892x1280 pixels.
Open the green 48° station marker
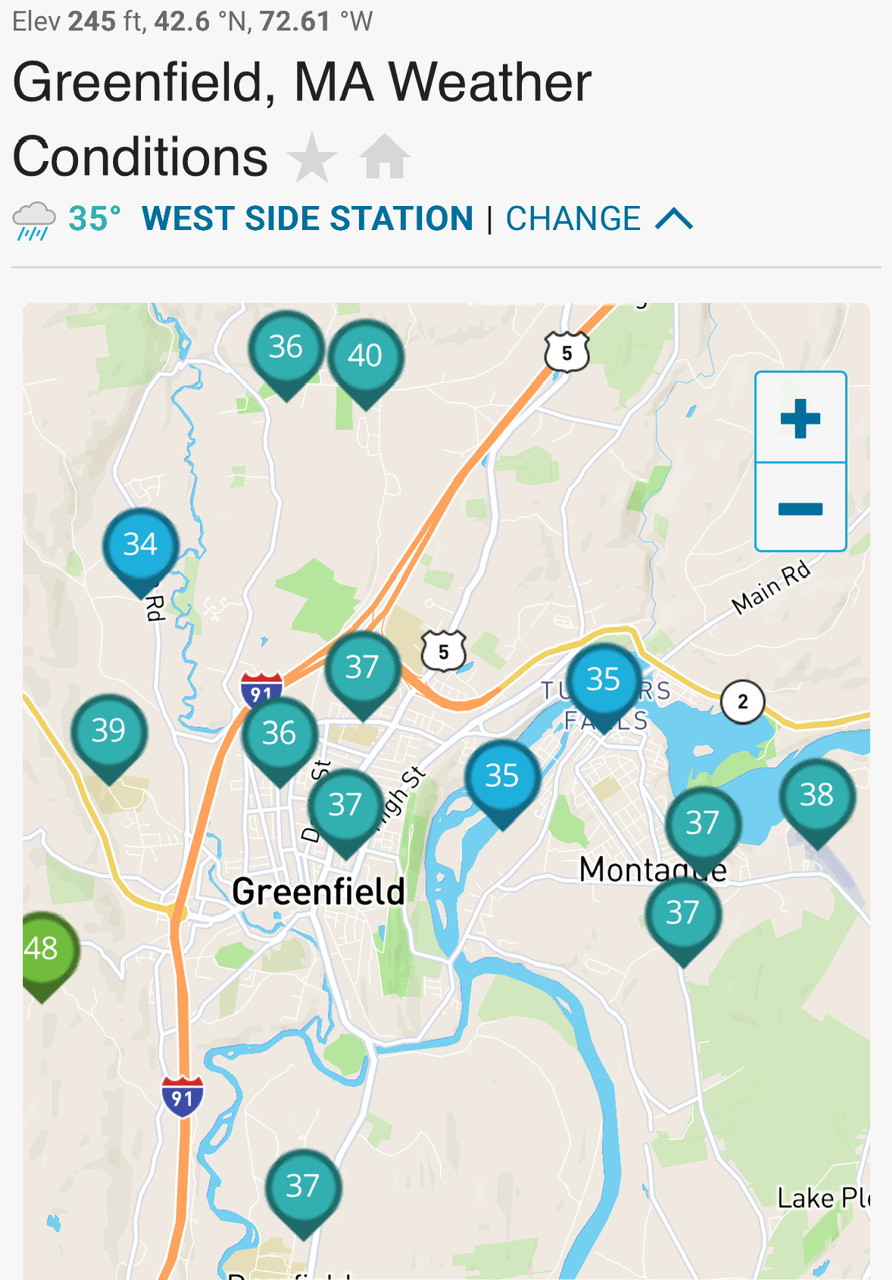[x=43, y=950]
